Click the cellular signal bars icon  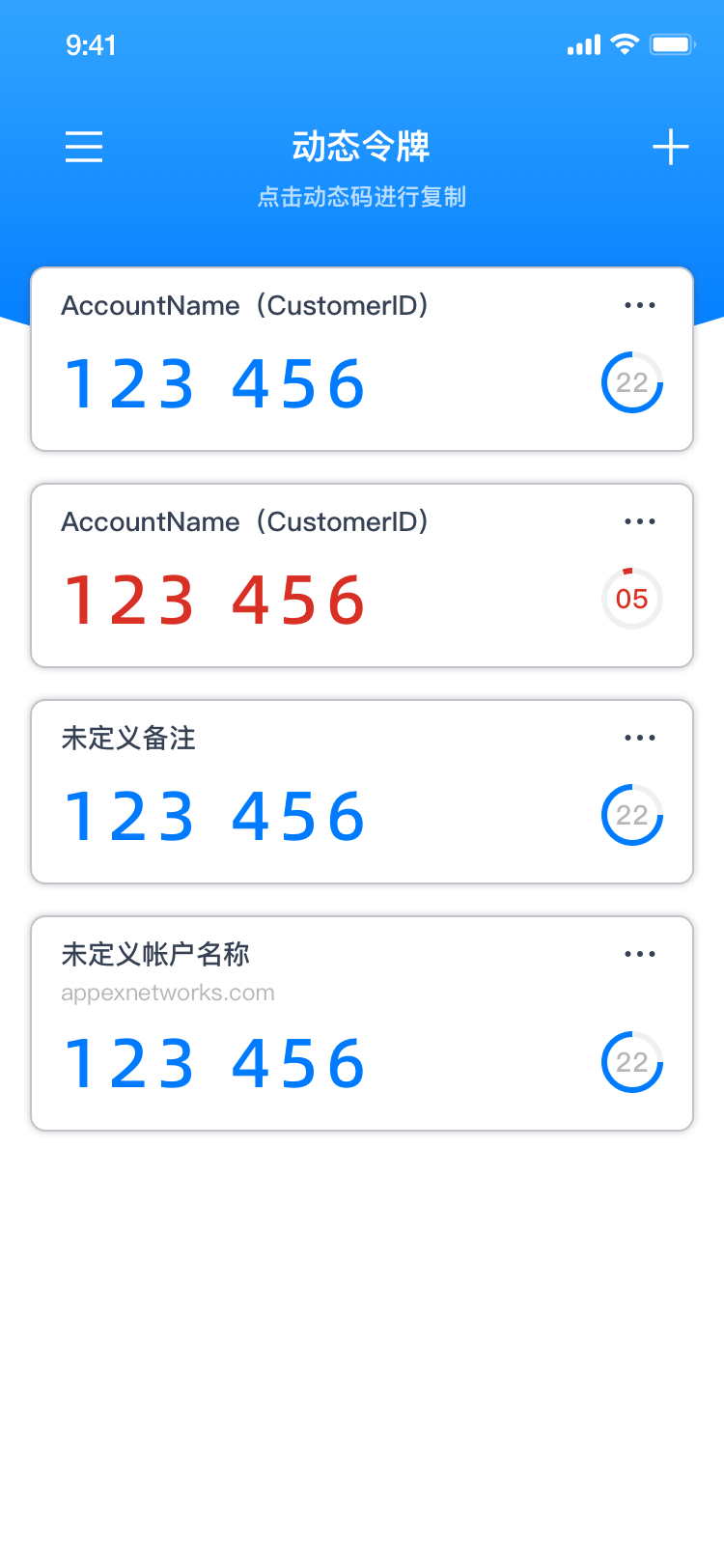[581, 43]
